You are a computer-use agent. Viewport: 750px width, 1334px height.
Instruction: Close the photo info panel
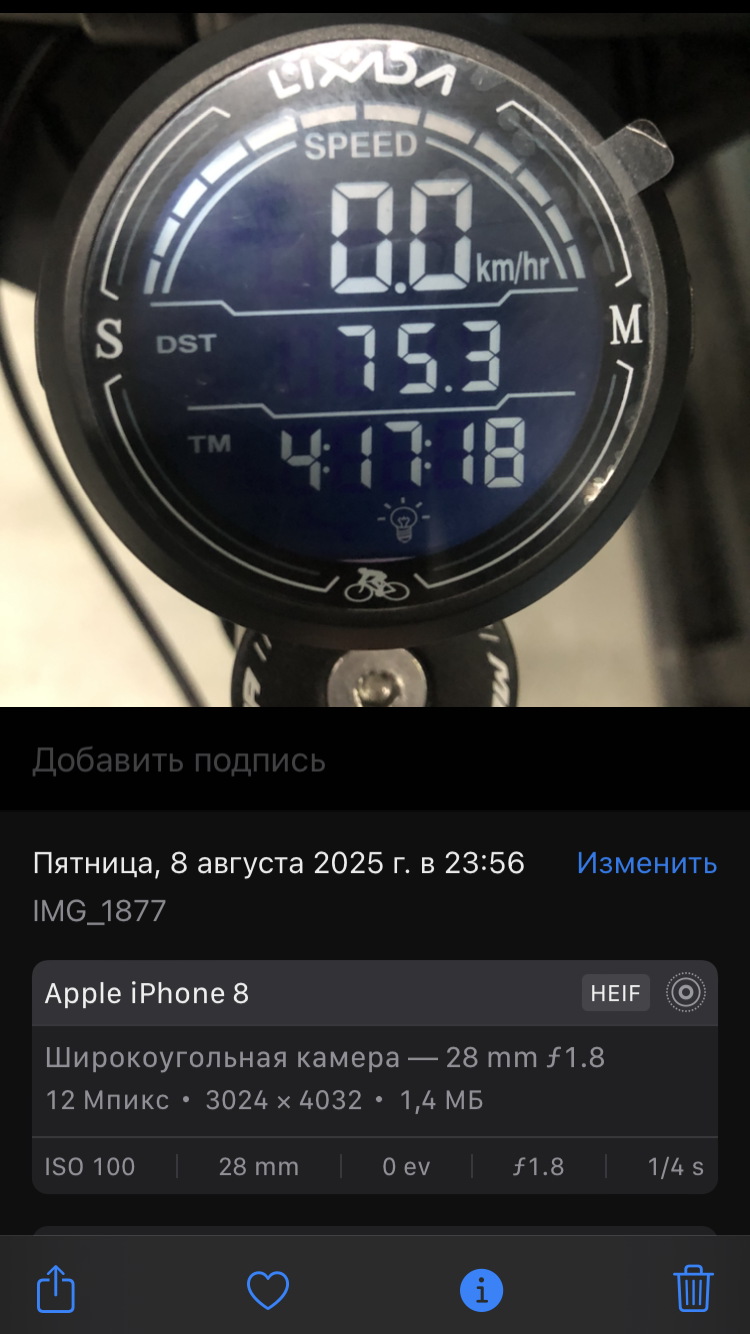[482, 1290]
